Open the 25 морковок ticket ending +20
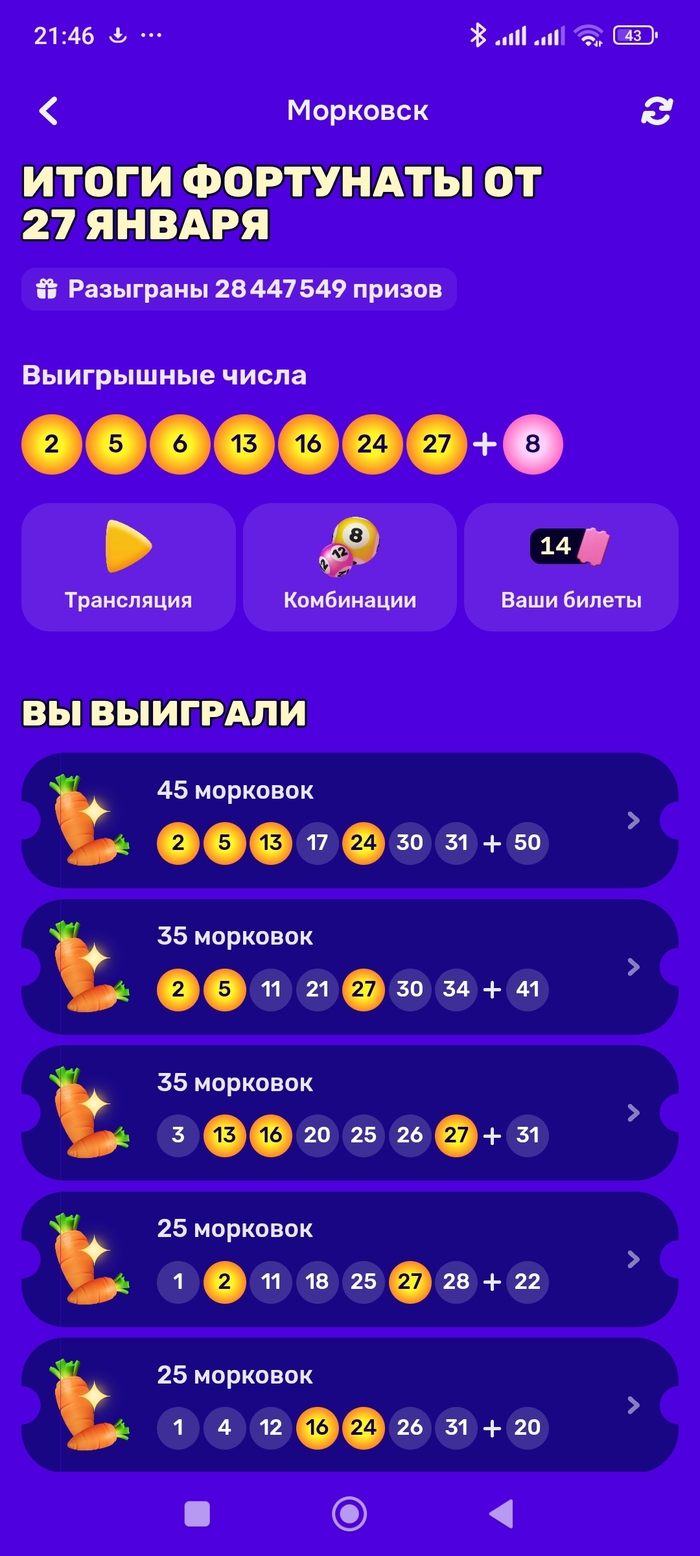The image size is (700, 1556). pos(350,1405)
